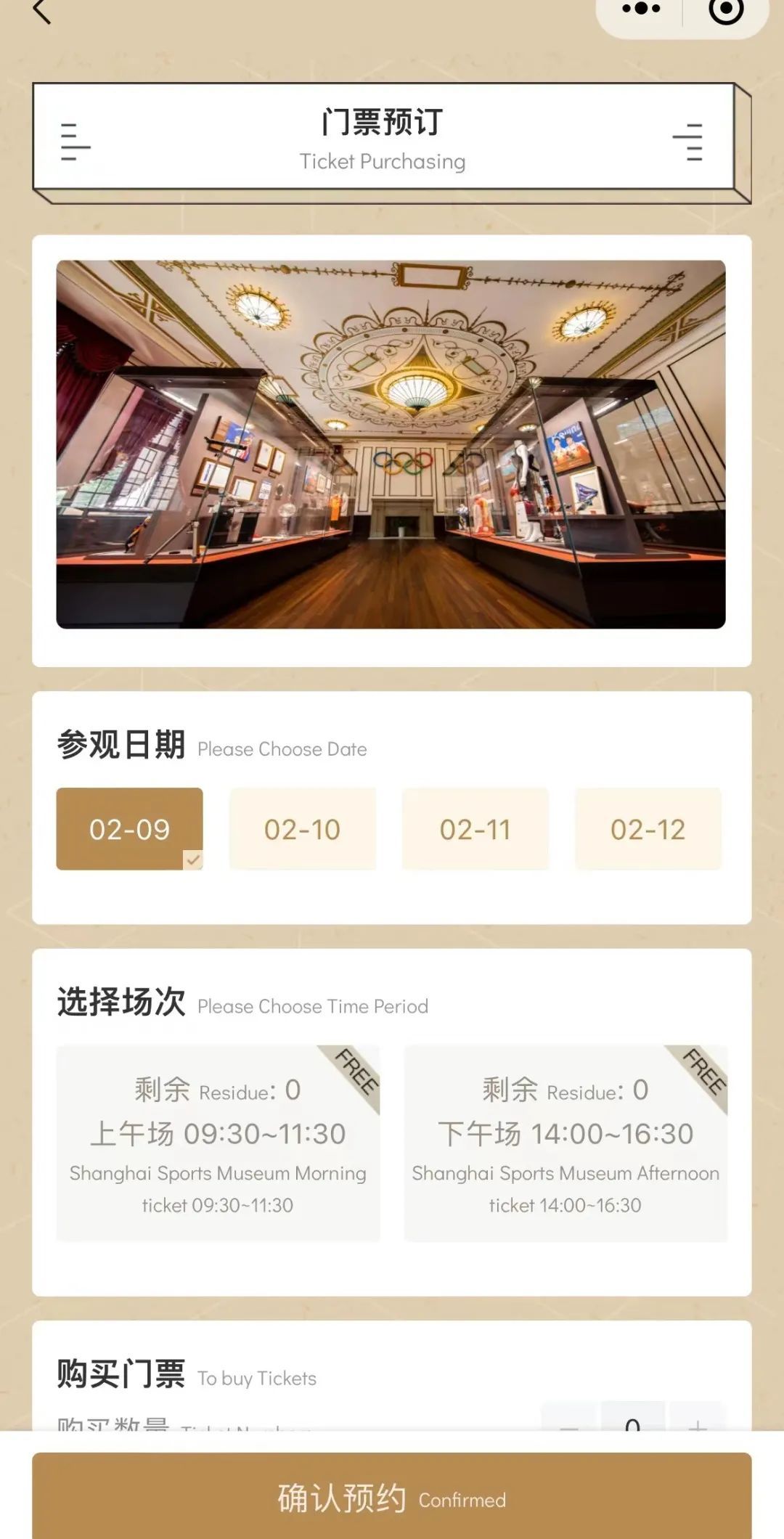Select the morning session 09:30~11:30
Image resolution: width=784 pixels, height=1539 pixels.
pos(218,1143)
